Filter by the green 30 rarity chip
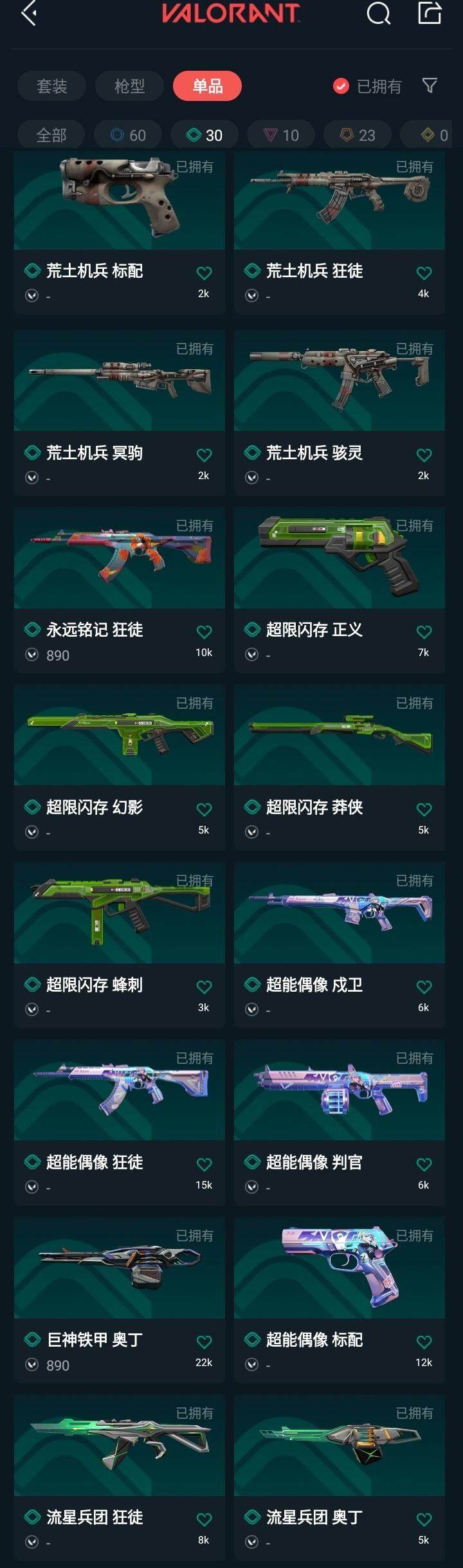This screenshot has width=463, height=1568. (x=204, y=135)
